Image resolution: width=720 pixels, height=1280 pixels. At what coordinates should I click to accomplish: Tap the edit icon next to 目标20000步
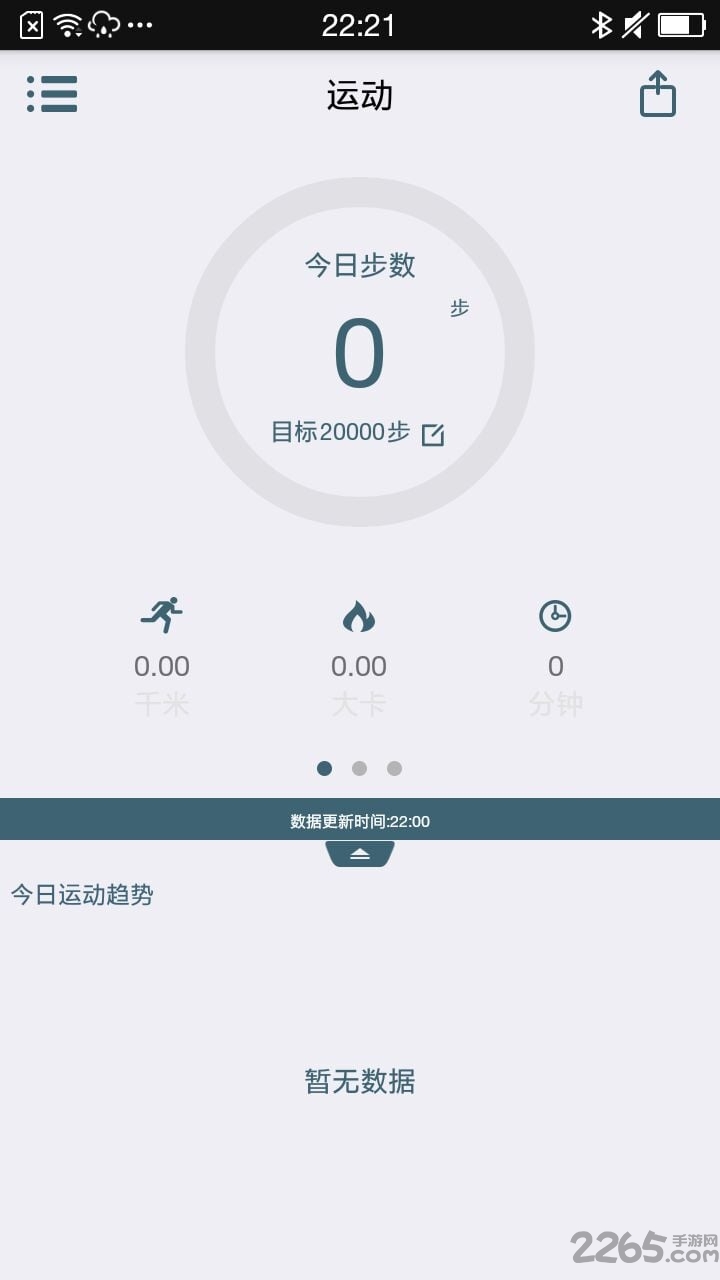coord(433,434)
